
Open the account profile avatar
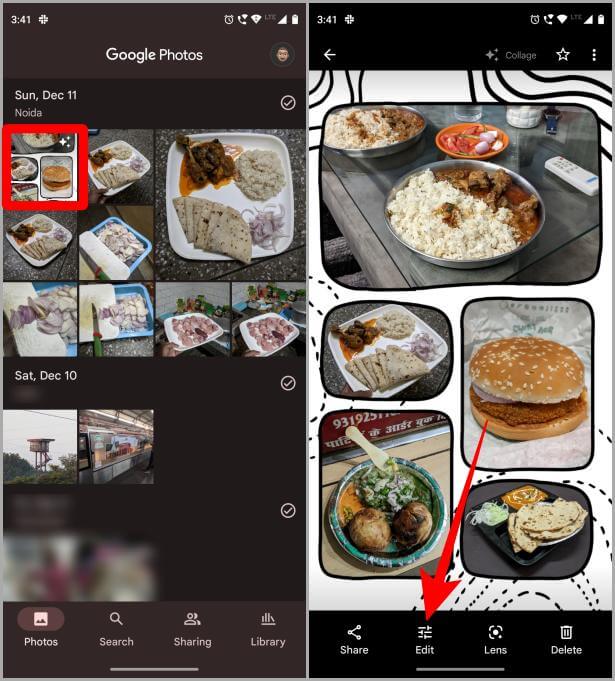[282, 55]
